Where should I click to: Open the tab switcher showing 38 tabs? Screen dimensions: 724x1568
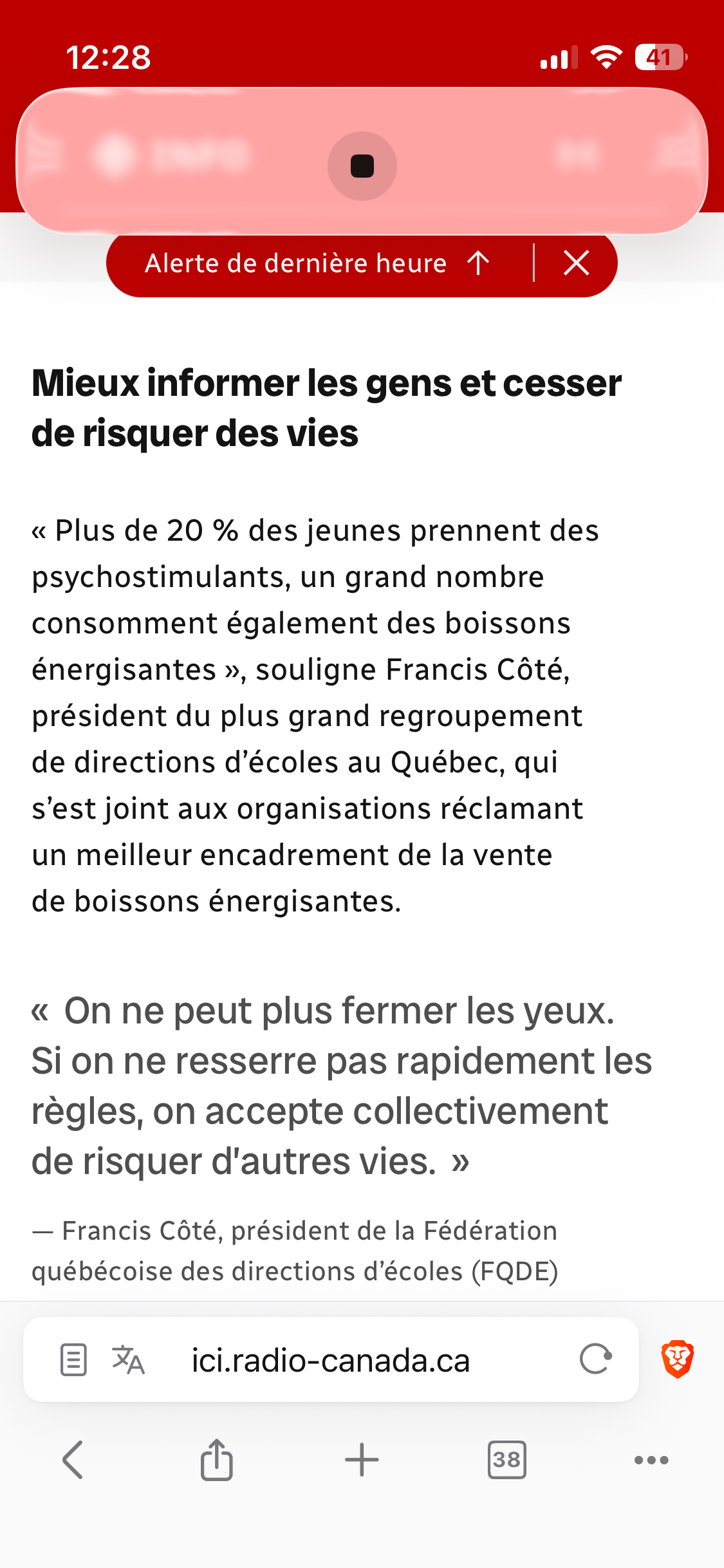coord(507,1459)
